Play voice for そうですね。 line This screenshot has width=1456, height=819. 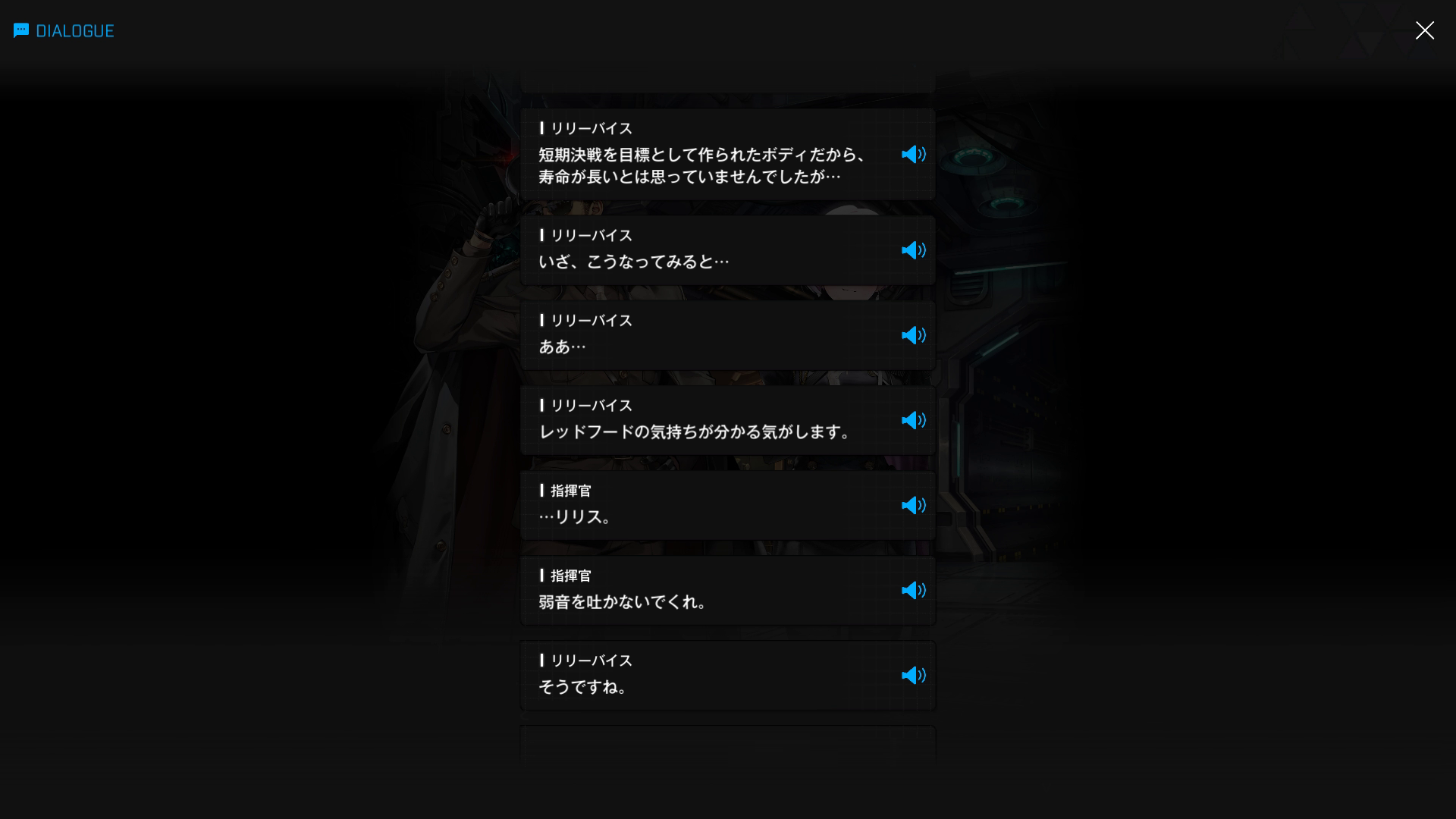(913, 675)
